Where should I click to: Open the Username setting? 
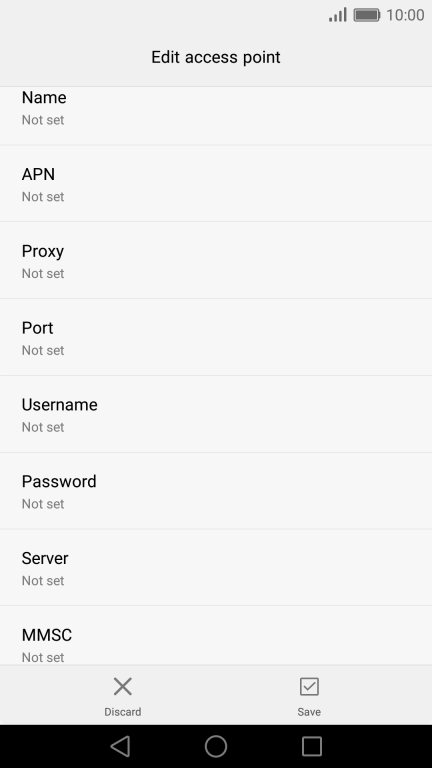216,414
